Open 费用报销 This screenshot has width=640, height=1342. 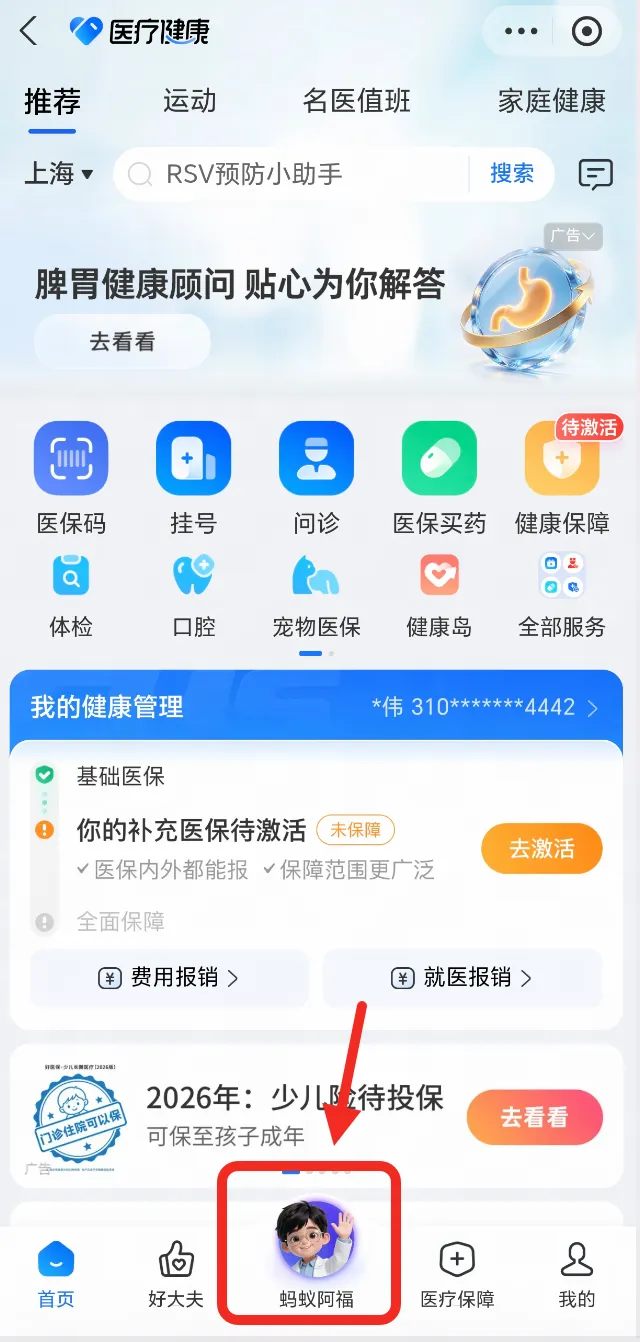coord(169,978)
